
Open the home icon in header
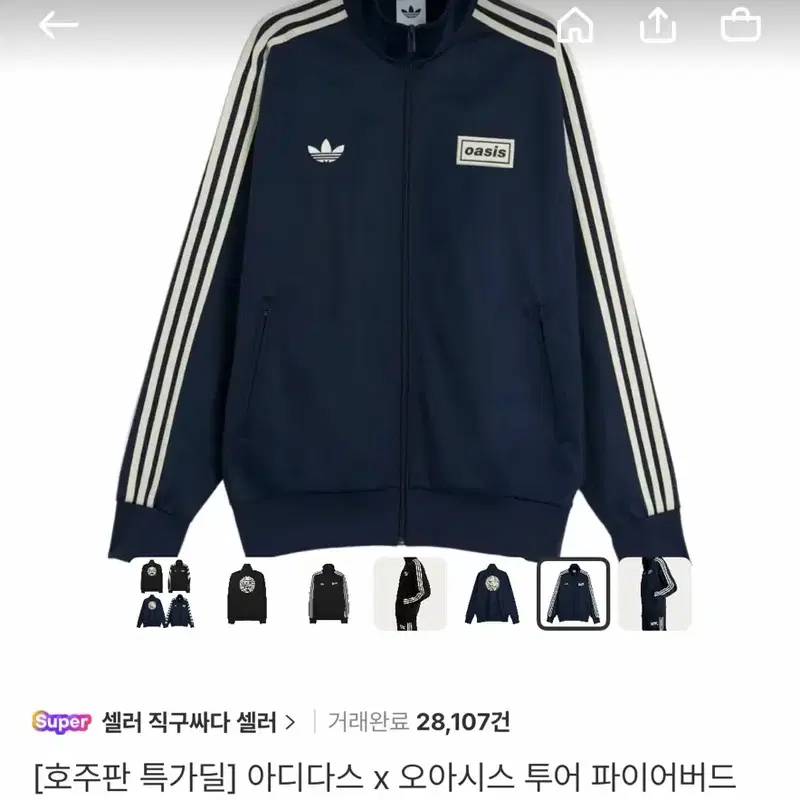575,24
